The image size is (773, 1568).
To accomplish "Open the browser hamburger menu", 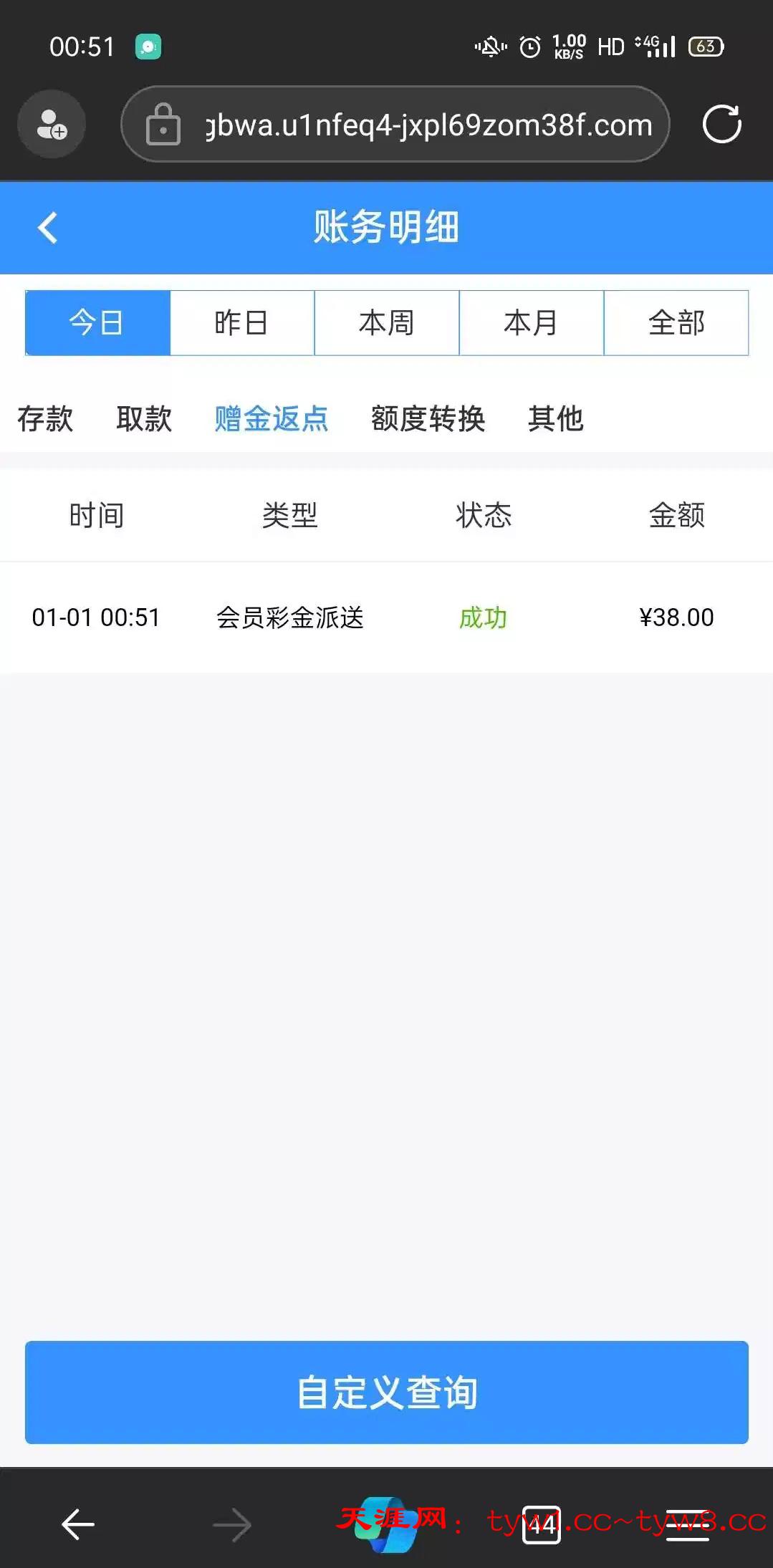I will pos(687,1524).
